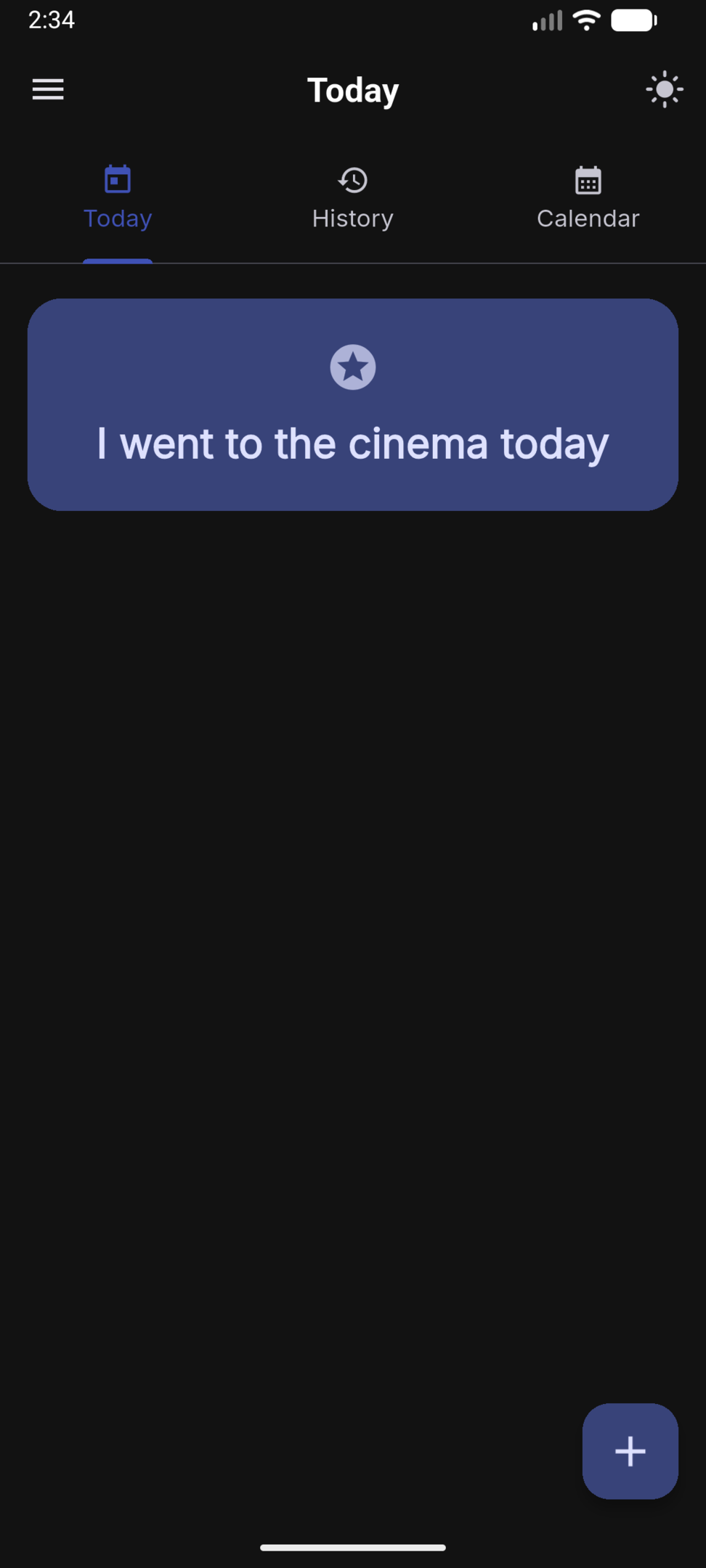
Task: Add a new entry with plus button
Action: 630,1451
